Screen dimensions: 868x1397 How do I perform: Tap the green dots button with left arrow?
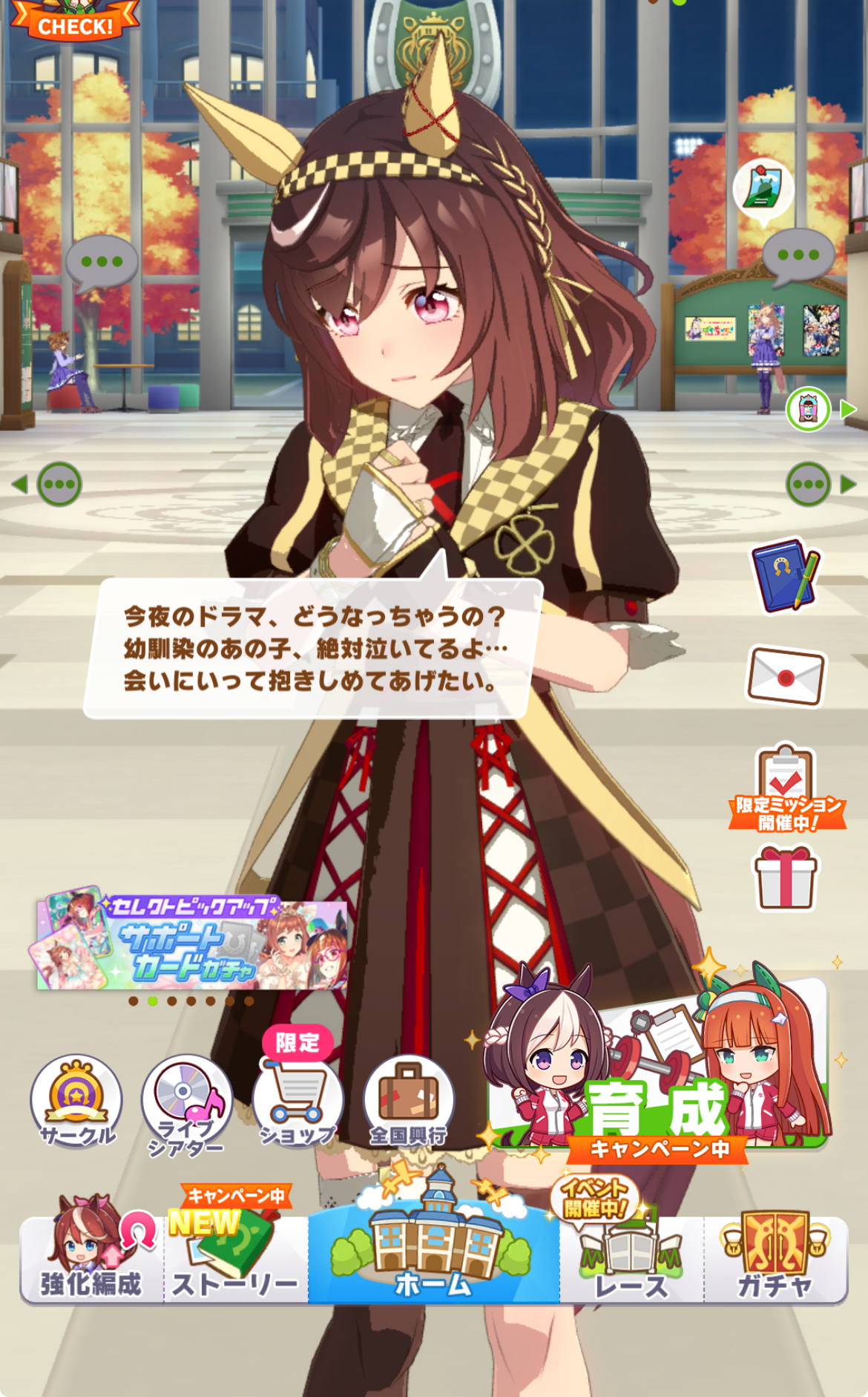(58, 485)
